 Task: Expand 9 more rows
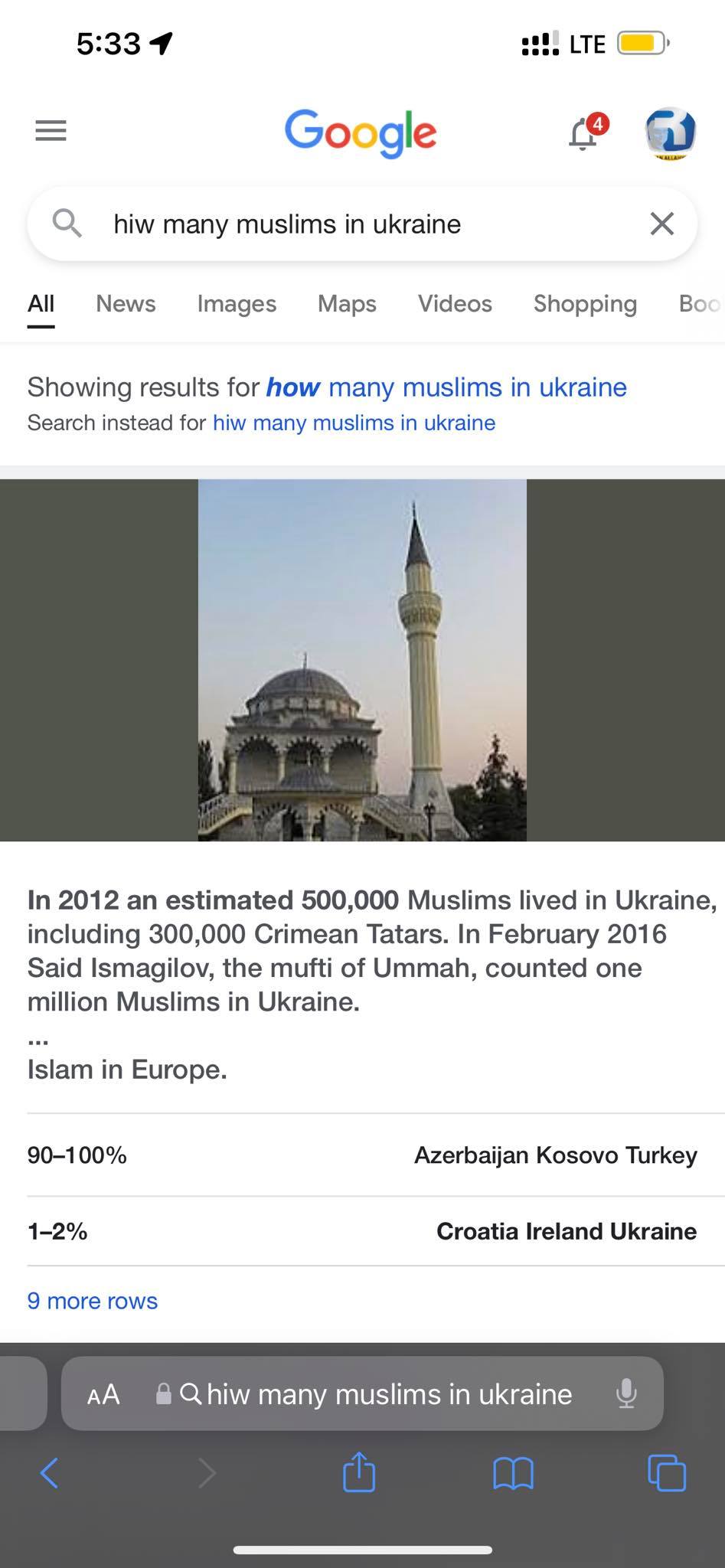click(93, 1301)
